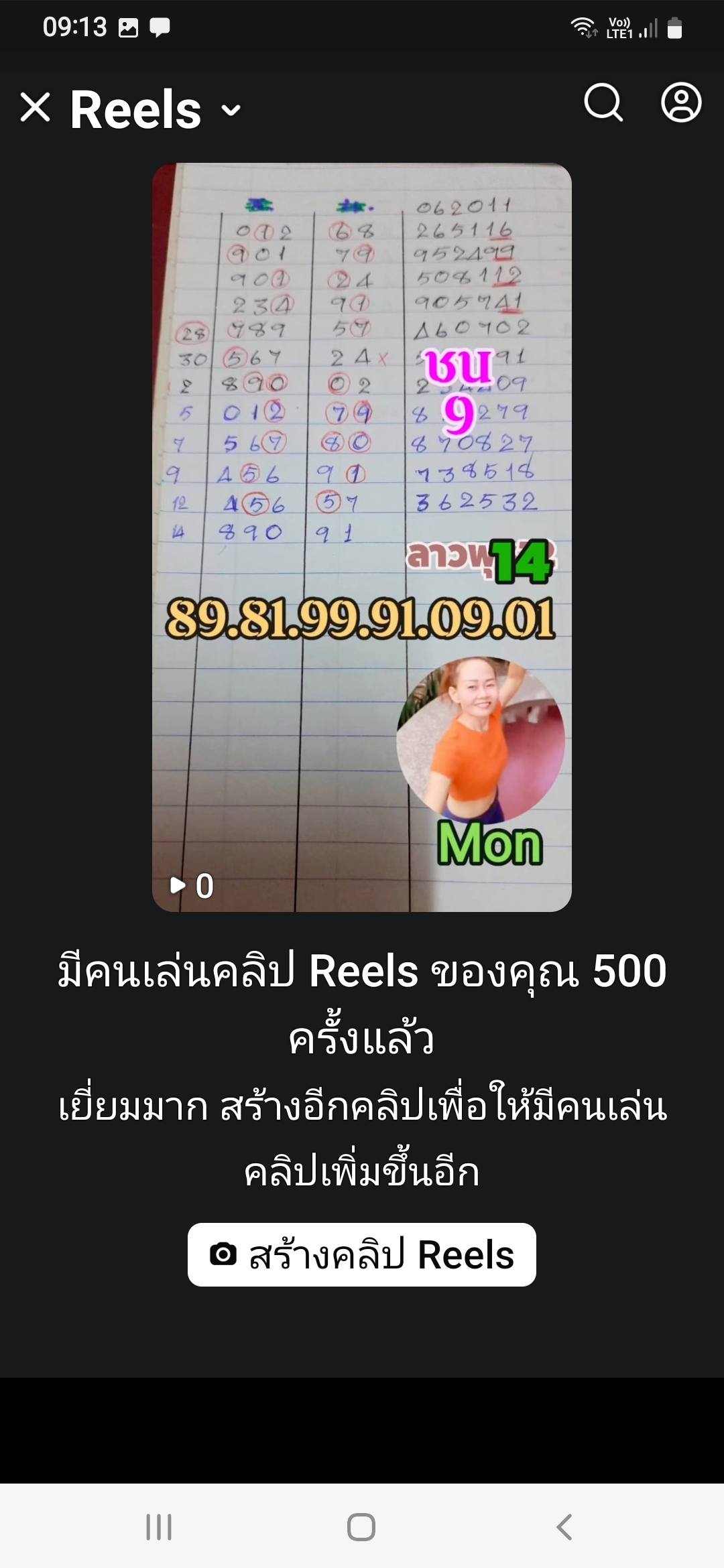This screenshot has width=724, height=1568.
Task: Play the reel thumbnail with lottery numbers
Action: (362, 537)
